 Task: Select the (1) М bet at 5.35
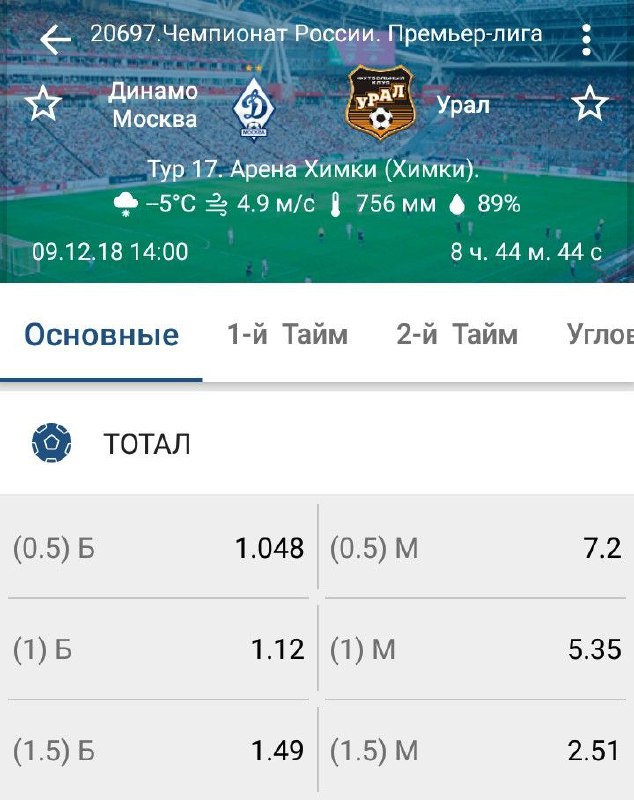click(x=476, y=650)
